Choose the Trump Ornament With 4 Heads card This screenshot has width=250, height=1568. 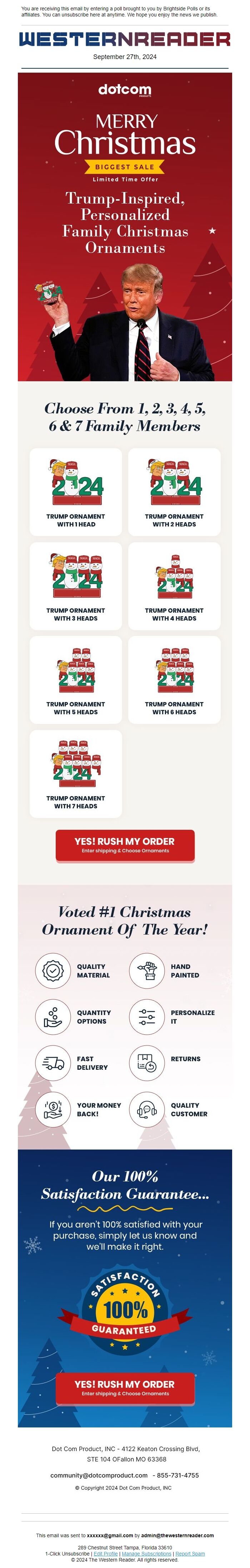[x=174, y=585]
